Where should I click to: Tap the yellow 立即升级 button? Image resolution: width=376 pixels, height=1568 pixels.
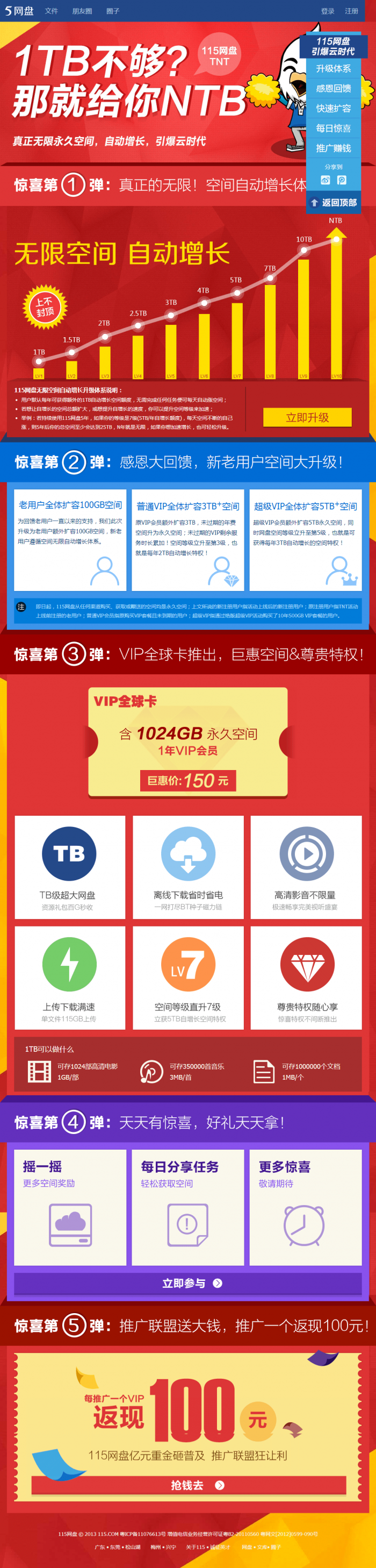click(307, 417)
